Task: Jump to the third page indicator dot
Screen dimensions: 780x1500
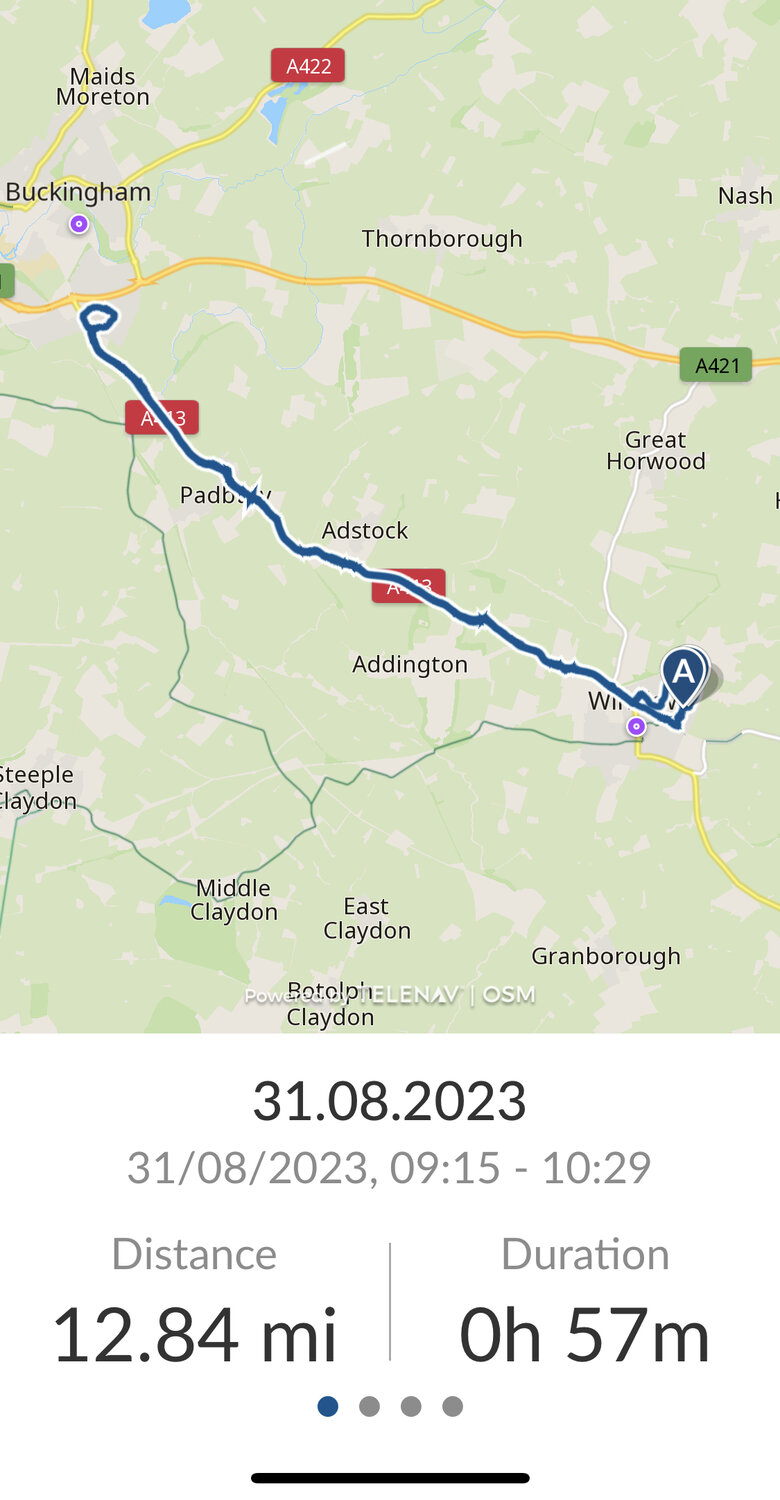Action: pyautogui.click(x=411, y=1407)
